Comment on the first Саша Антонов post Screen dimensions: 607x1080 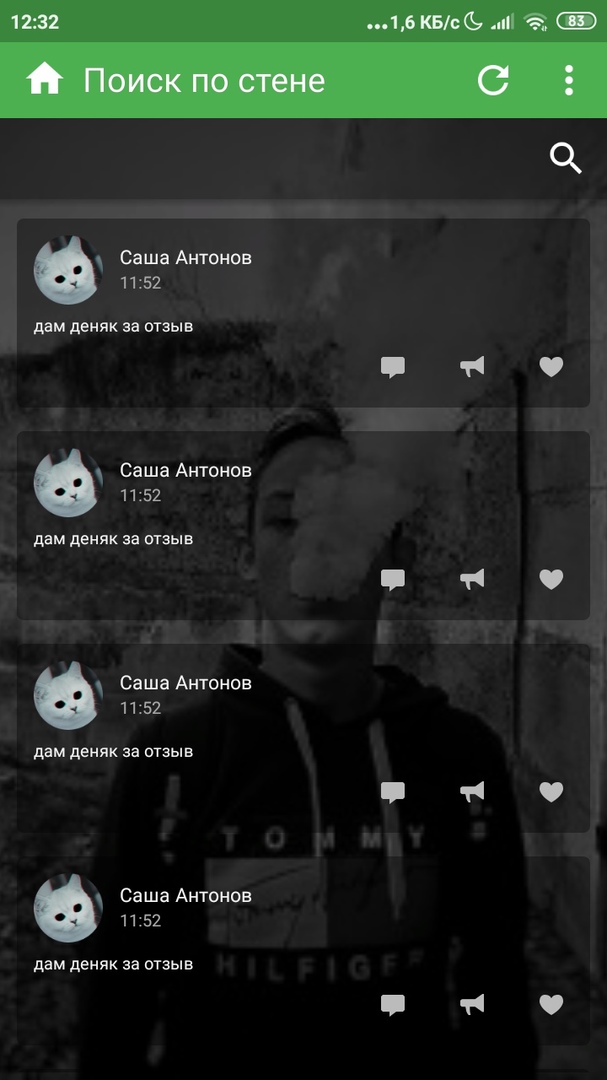pos(393,367)
